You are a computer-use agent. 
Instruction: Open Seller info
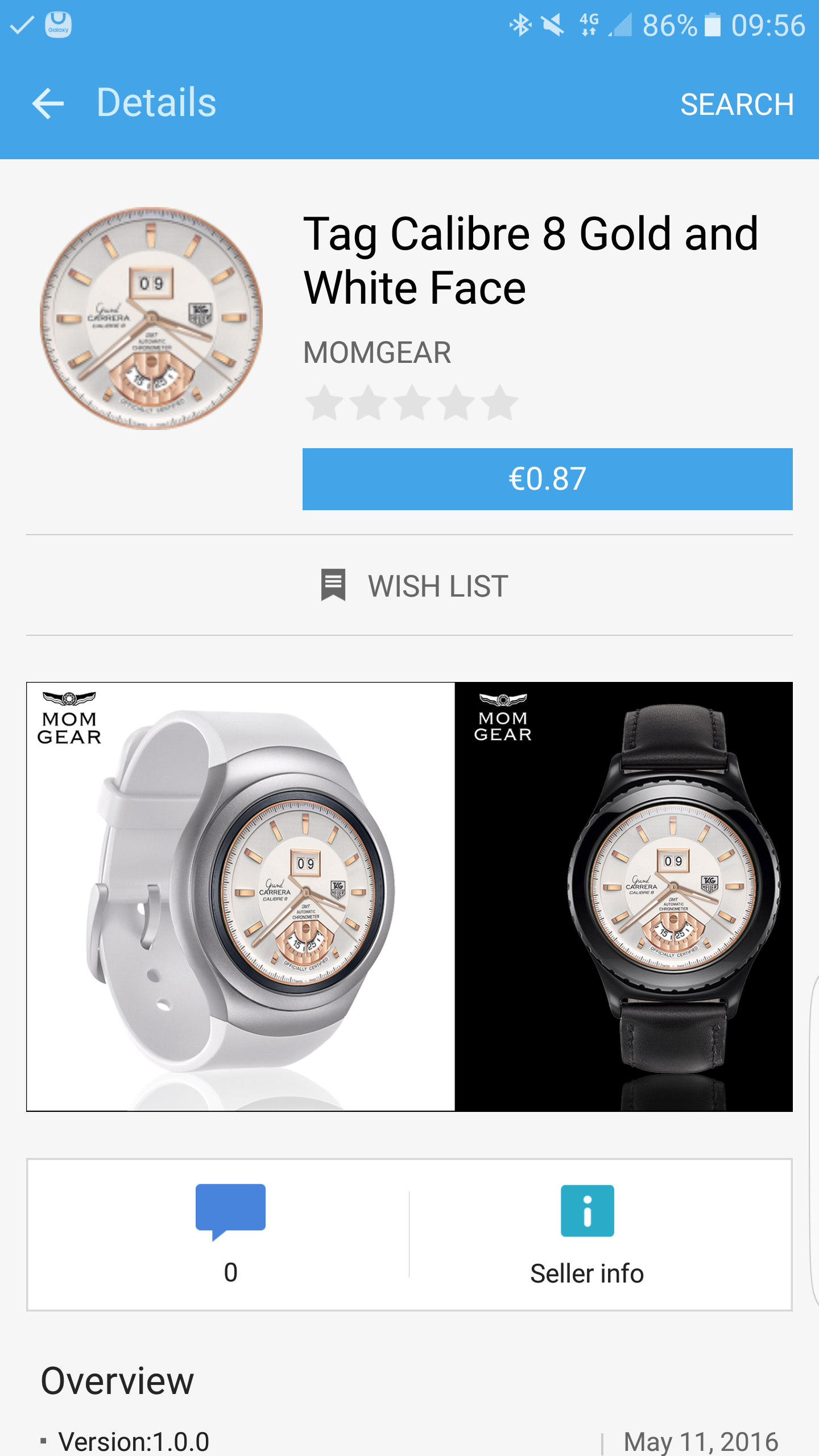(x=587, y=1234)
